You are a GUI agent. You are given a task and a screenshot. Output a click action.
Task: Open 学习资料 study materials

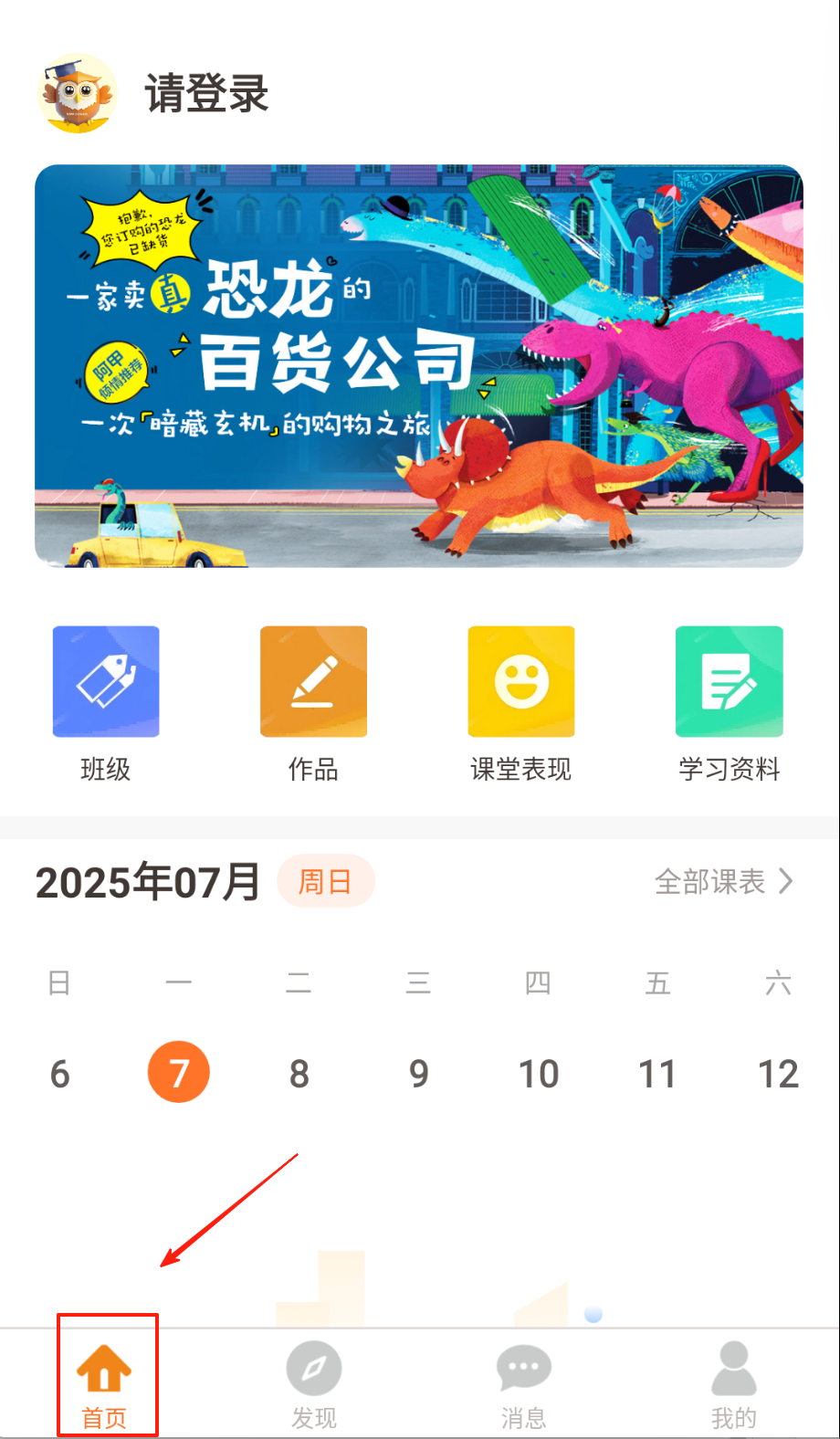click(730, 704)
